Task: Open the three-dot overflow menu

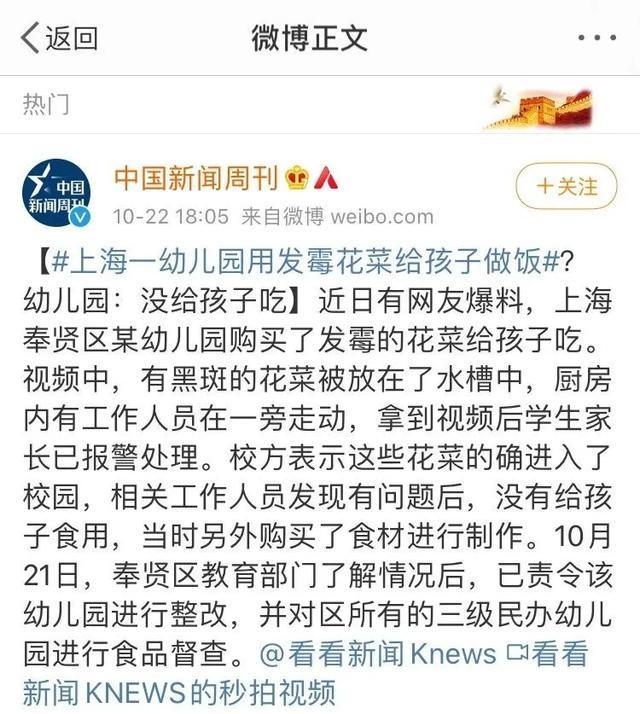Action: pos(598,38)
